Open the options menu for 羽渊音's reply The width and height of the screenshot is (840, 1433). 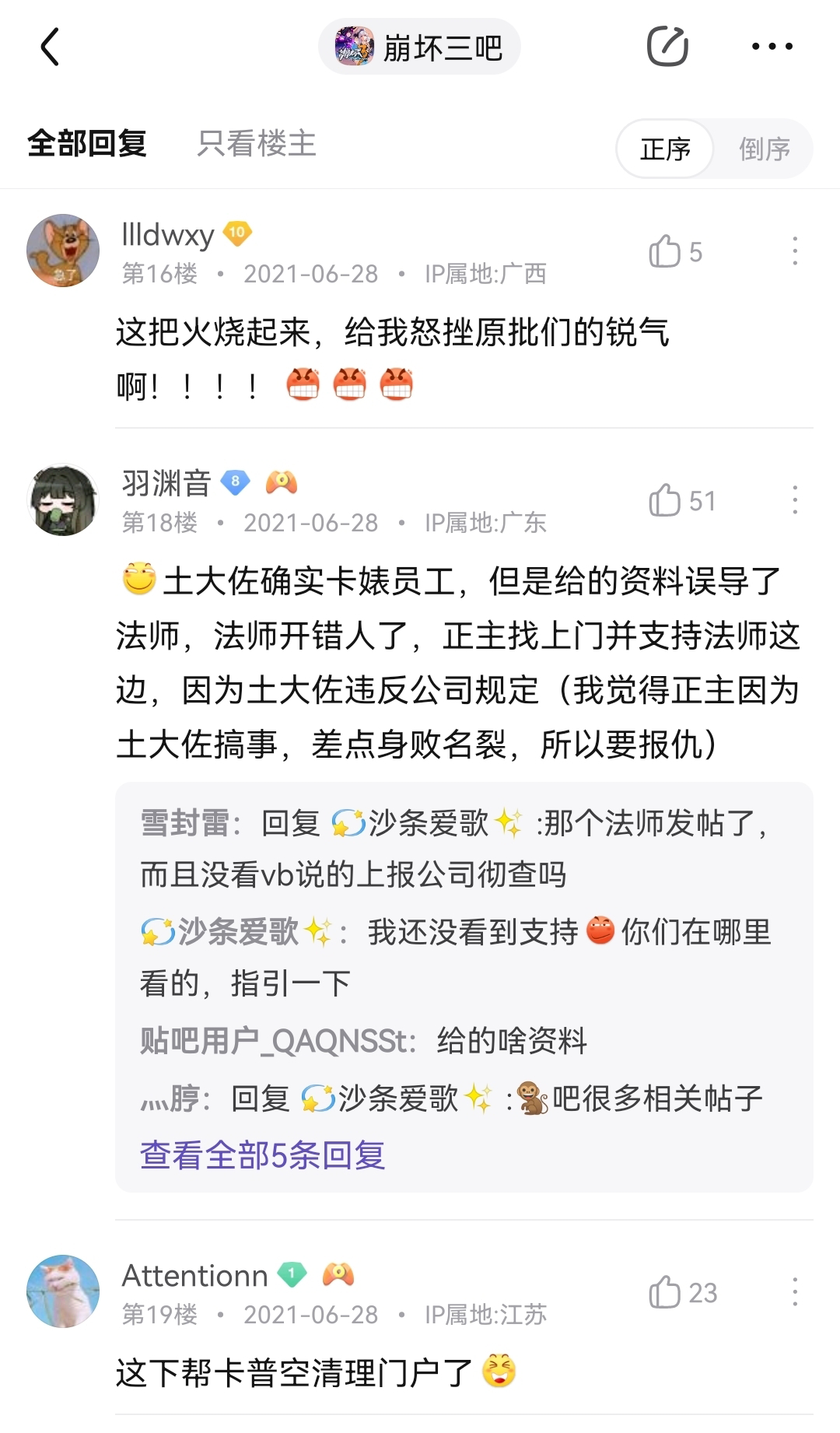click(x=794, y=500)
